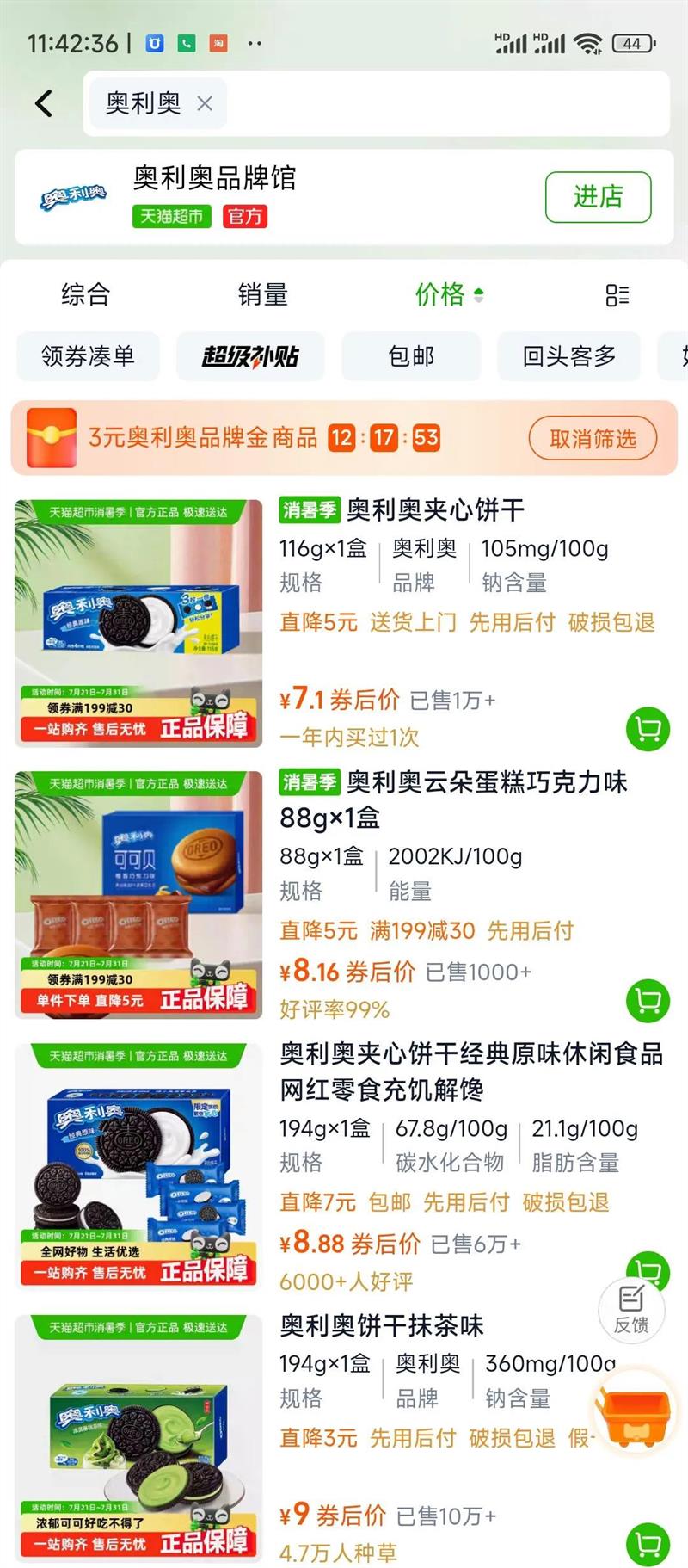Select the 回头客多 chip
Viewport: 688px width, 1568px height.
click(569, 356)
